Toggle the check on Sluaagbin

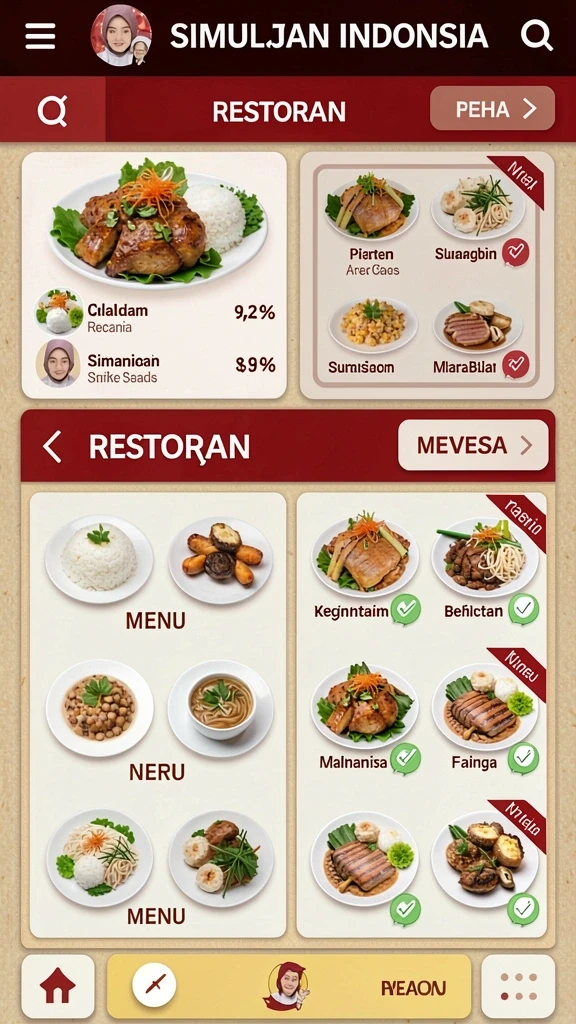(516, 252)
